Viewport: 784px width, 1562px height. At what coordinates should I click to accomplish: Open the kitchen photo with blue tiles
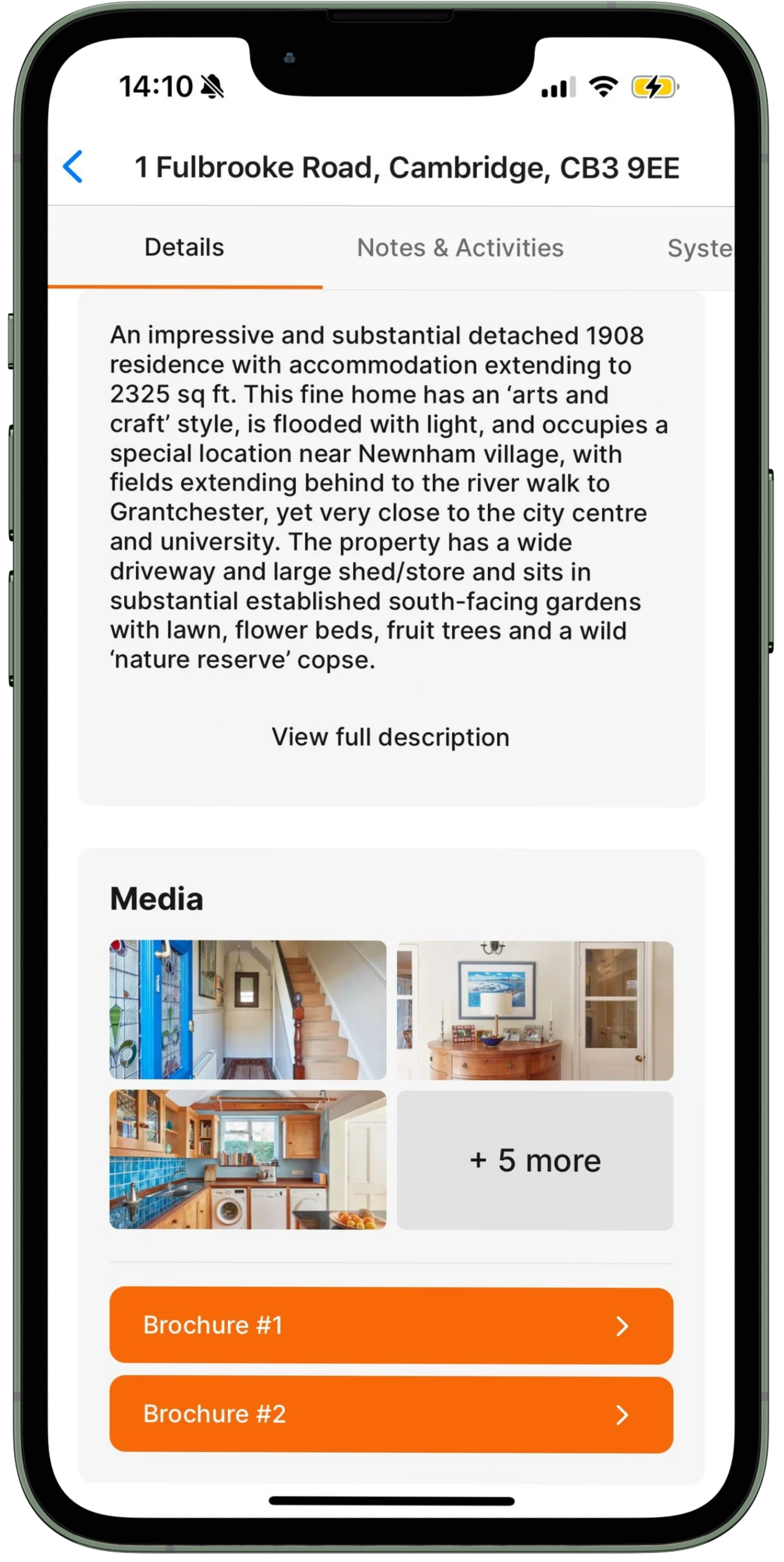247,1159
